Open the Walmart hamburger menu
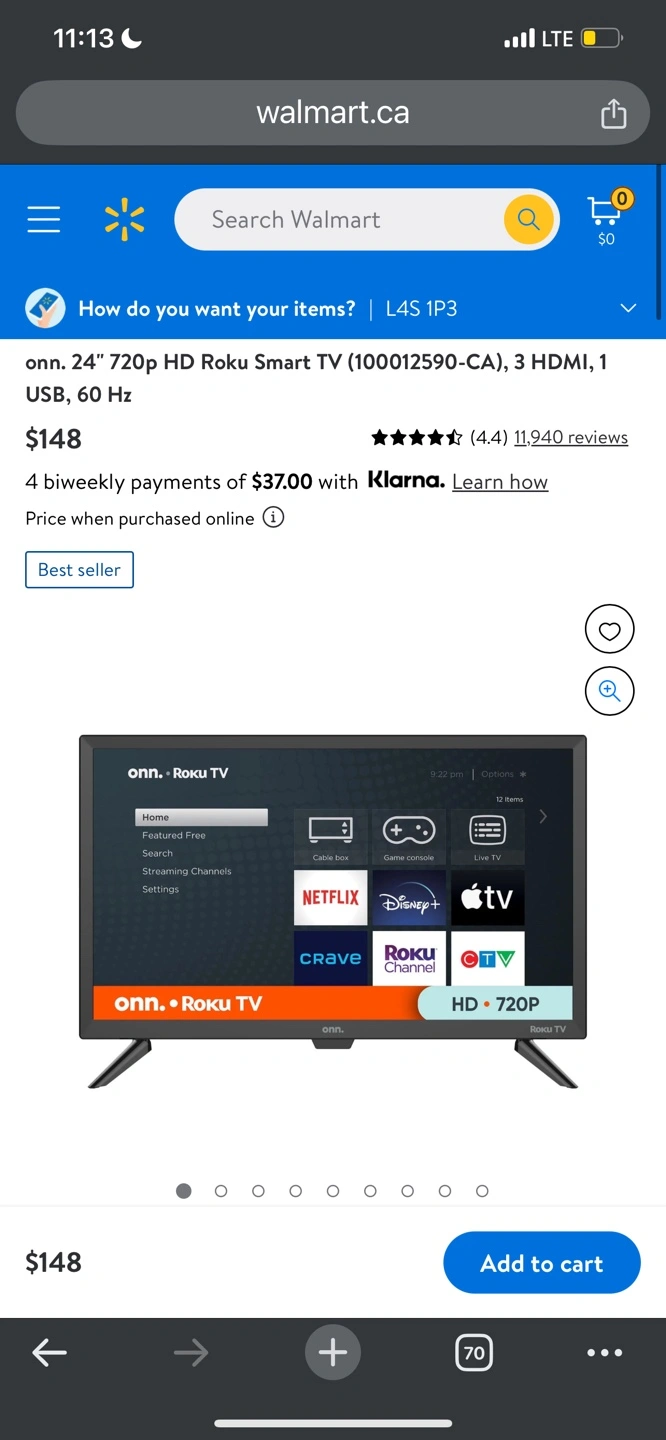Image resolution: width=666 pixels, height=1440 pixels. click(44, 219)
